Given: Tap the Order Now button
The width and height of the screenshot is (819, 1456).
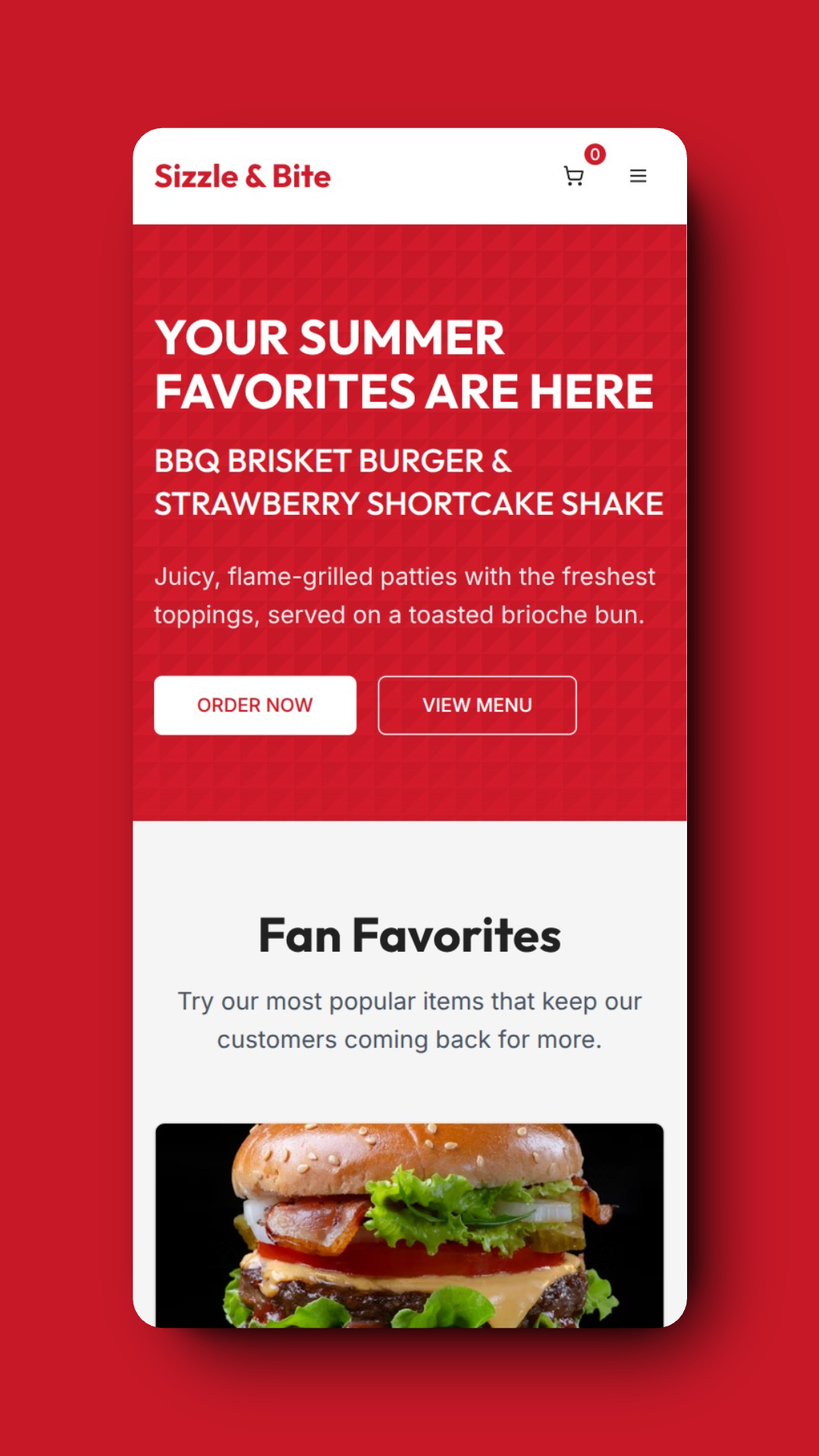Looking at the screenshot, I should point(255,704).
